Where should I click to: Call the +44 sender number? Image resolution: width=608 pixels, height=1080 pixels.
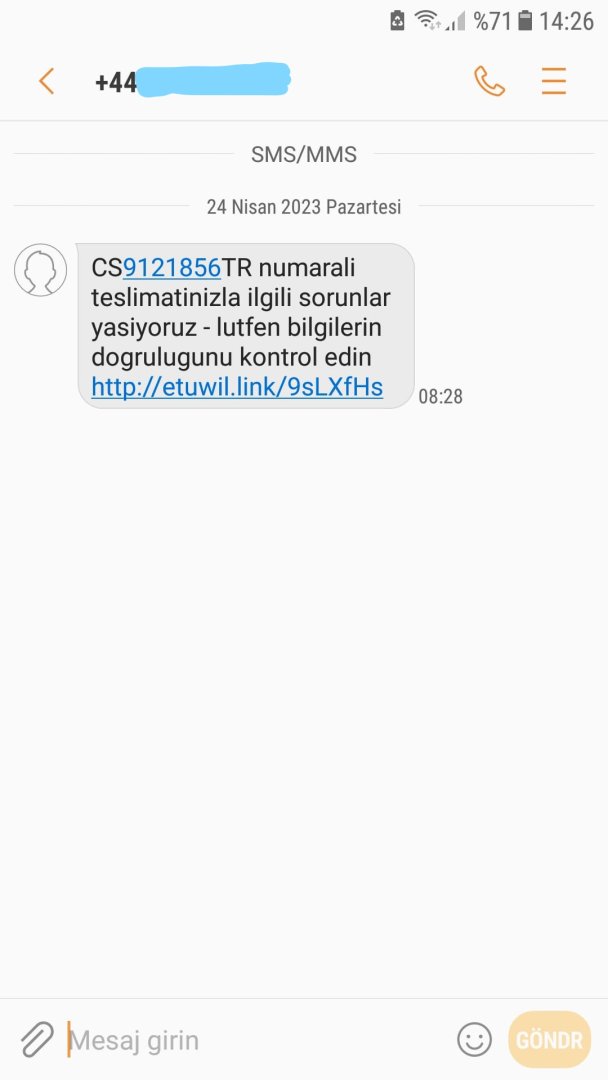point(489,81)
